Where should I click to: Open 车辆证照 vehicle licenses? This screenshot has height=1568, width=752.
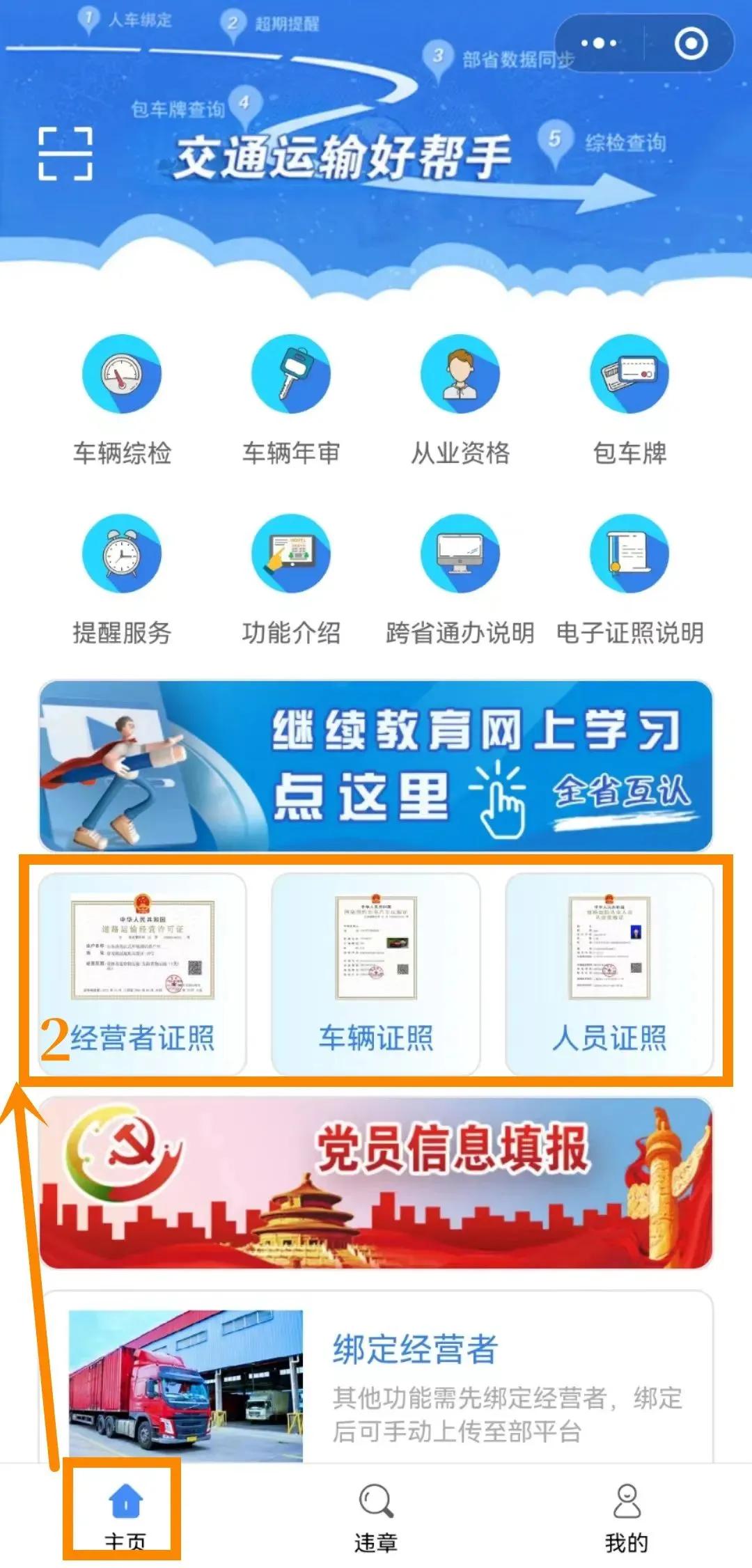click(376, 973)
